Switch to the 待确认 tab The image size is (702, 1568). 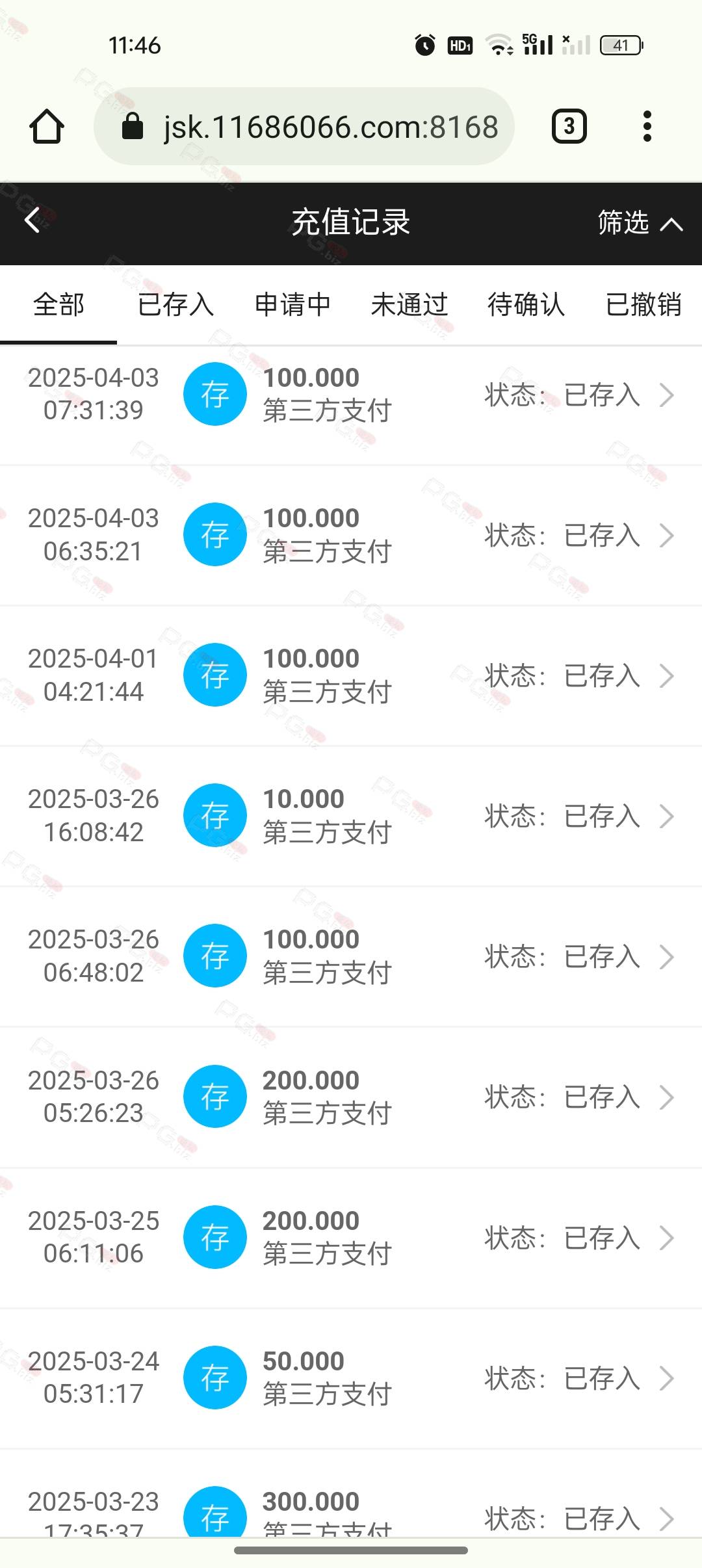coord(526,305)
